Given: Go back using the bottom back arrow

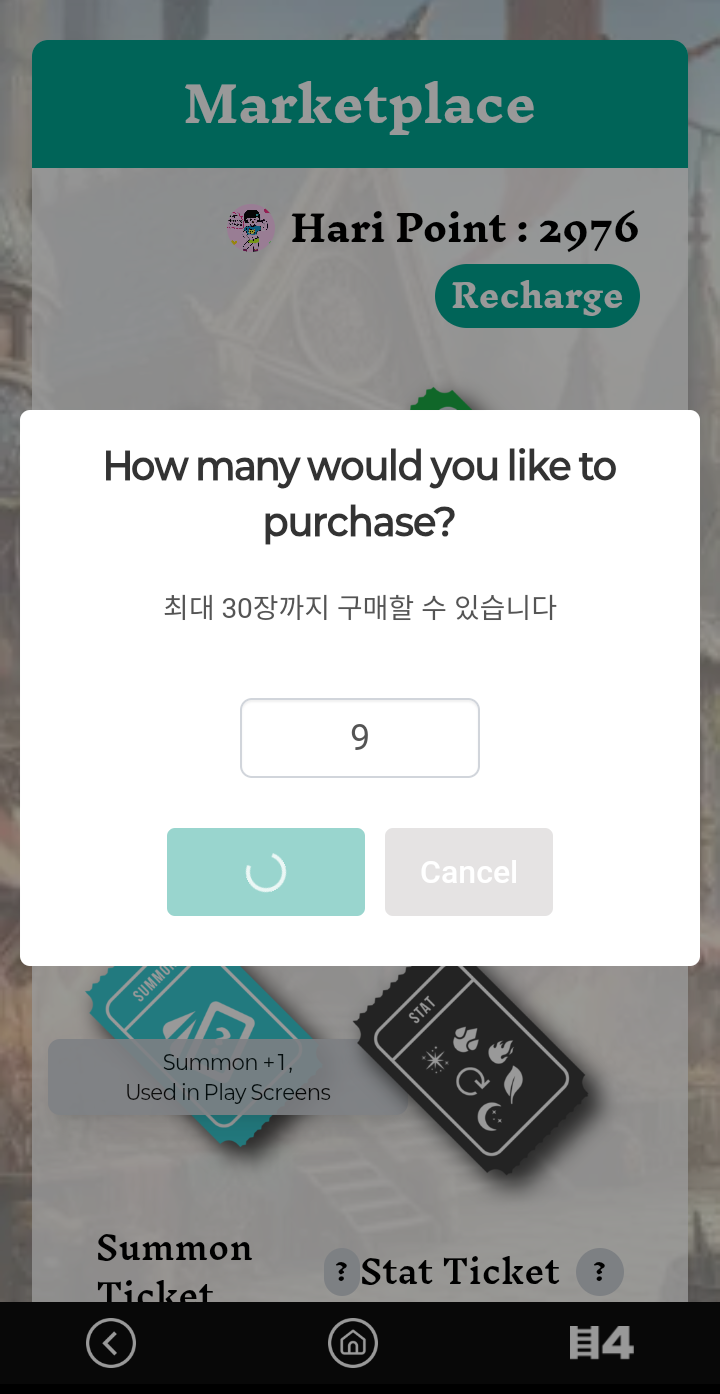Looking at the screenshot, I should [x=111, y=1343].
